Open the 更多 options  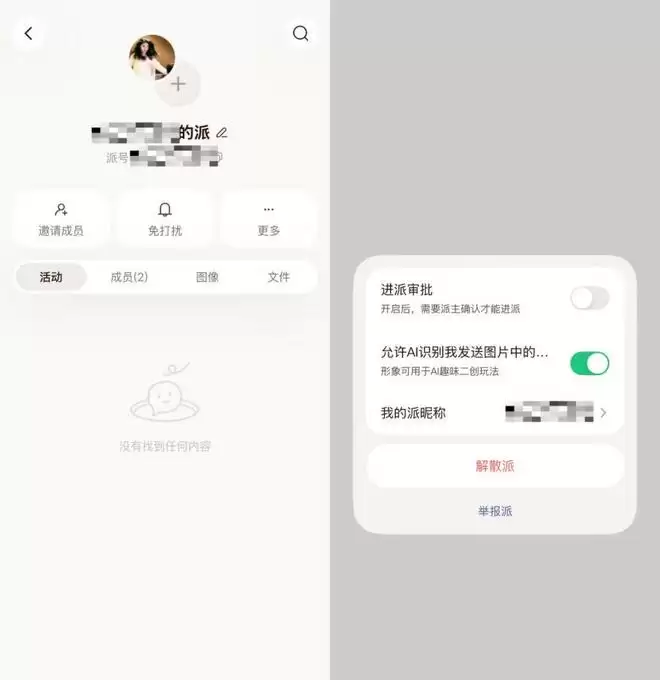(268, 218)
